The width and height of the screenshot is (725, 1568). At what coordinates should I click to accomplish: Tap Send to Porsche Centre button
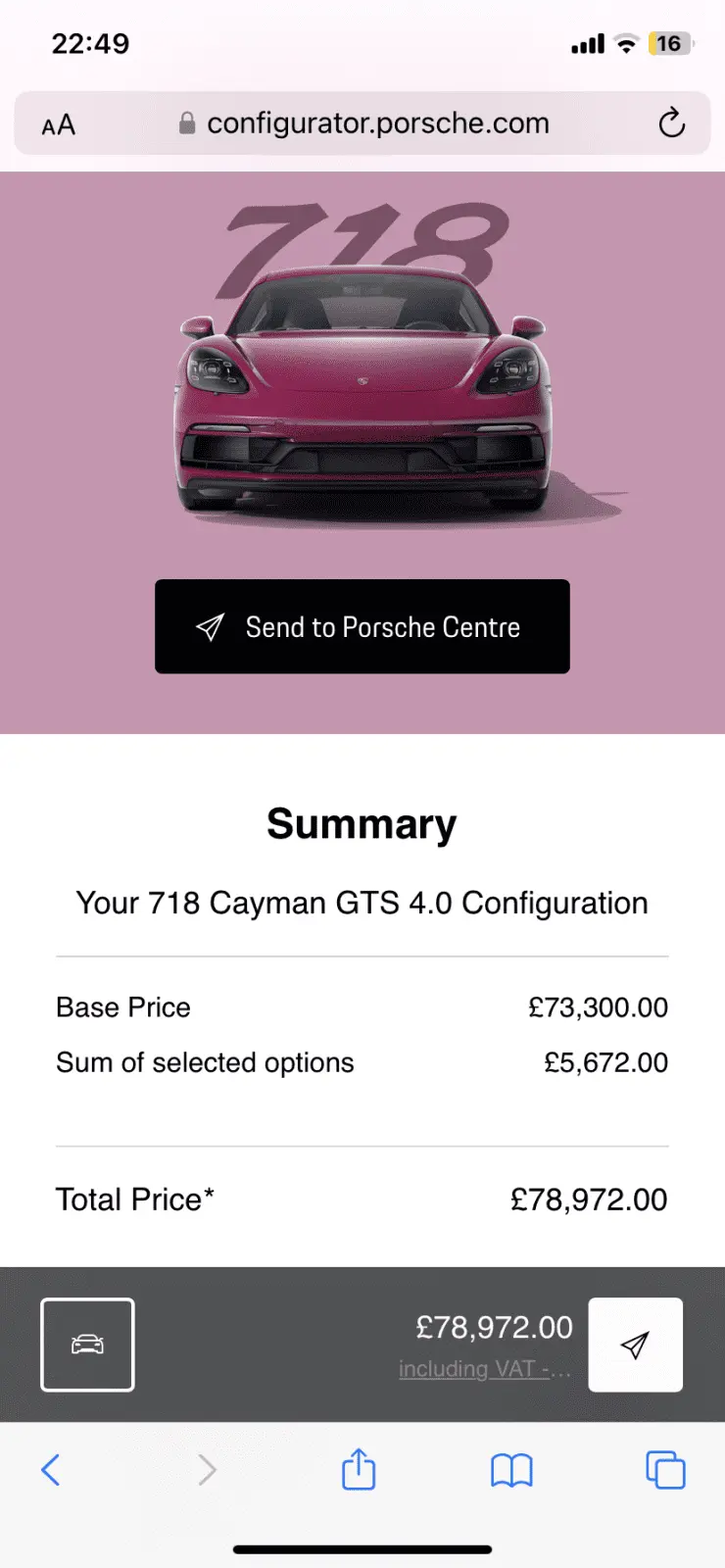pos(362,626)
